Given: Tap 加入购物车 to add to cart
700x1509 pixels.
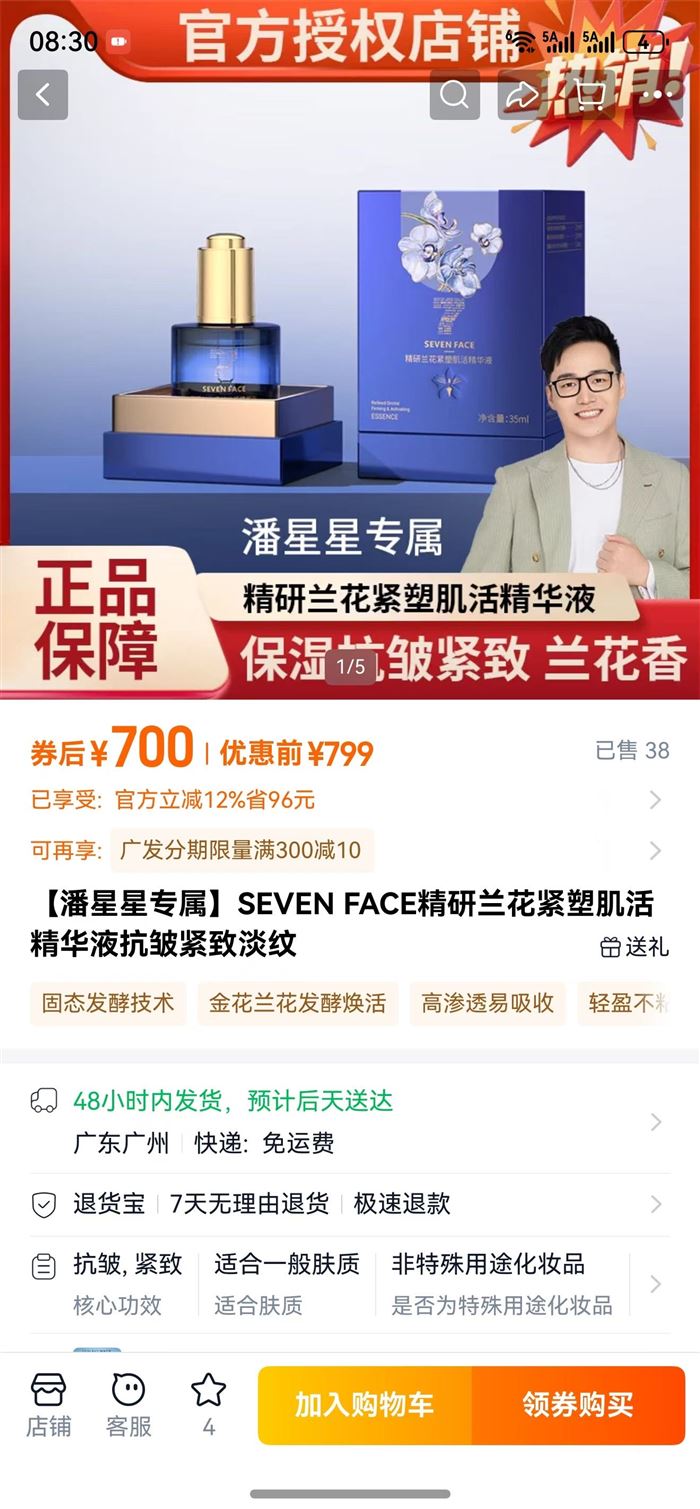Looking at the screenshot, I should 365,1405.
